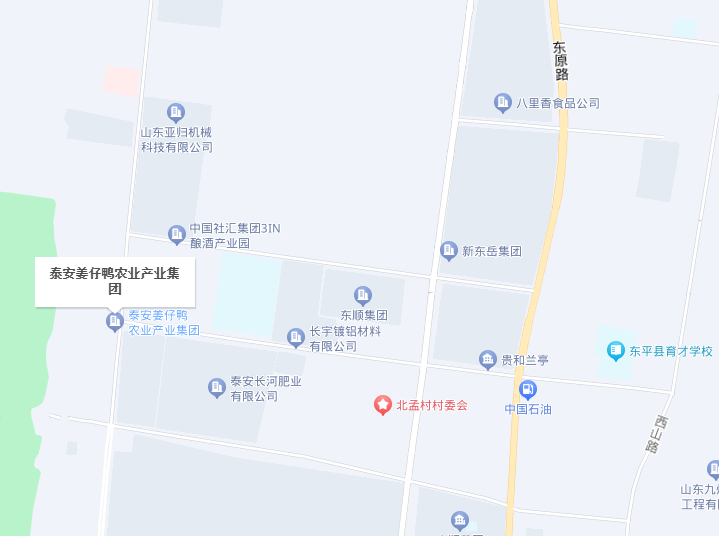Tap the 北孟村村委会 star marker
The width and height of the screenshot is (719, 536).
coord(383,405)
